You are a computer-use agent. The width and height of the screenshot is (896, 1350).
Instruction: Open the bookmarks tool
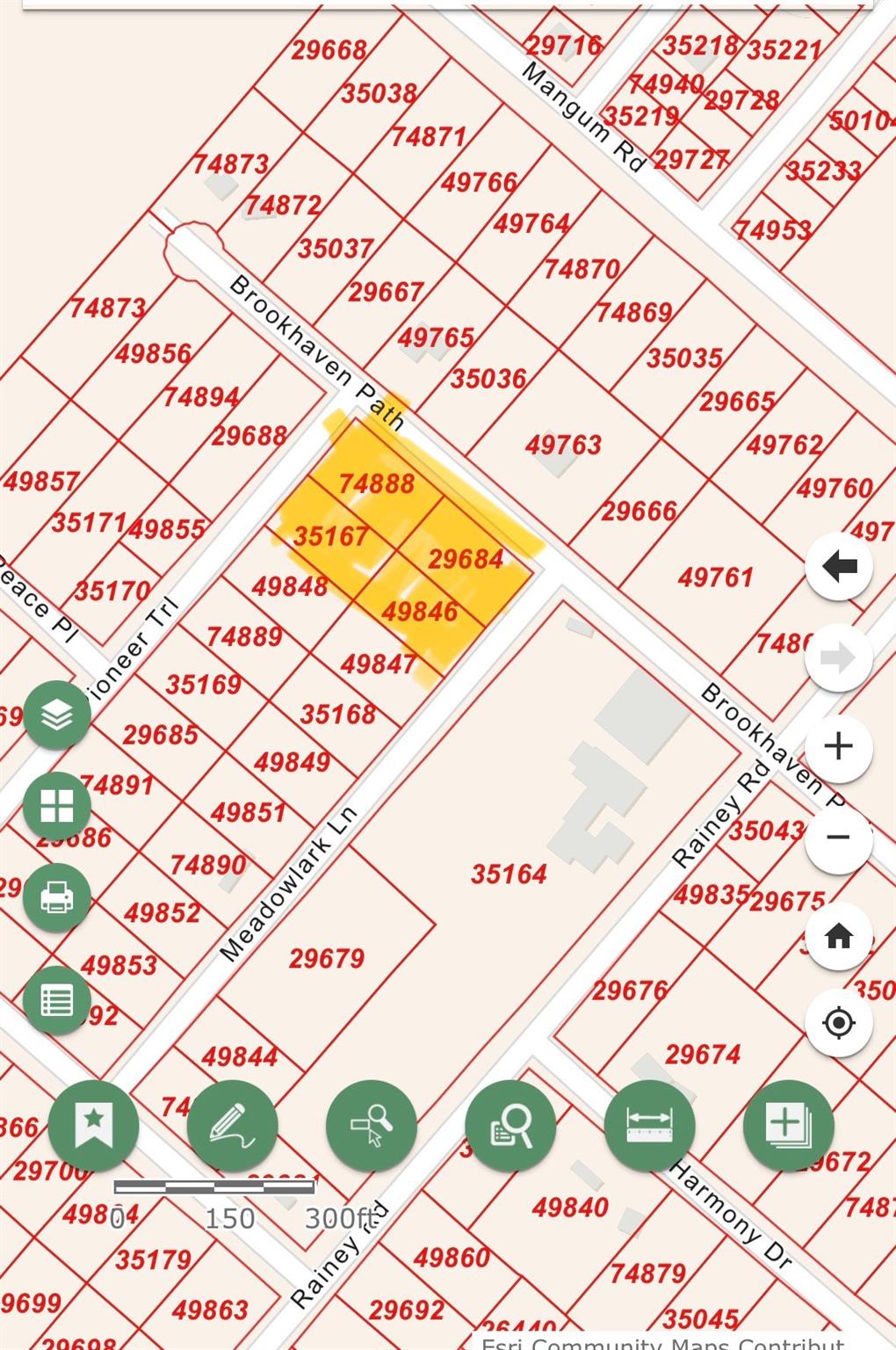[94, 1125]
